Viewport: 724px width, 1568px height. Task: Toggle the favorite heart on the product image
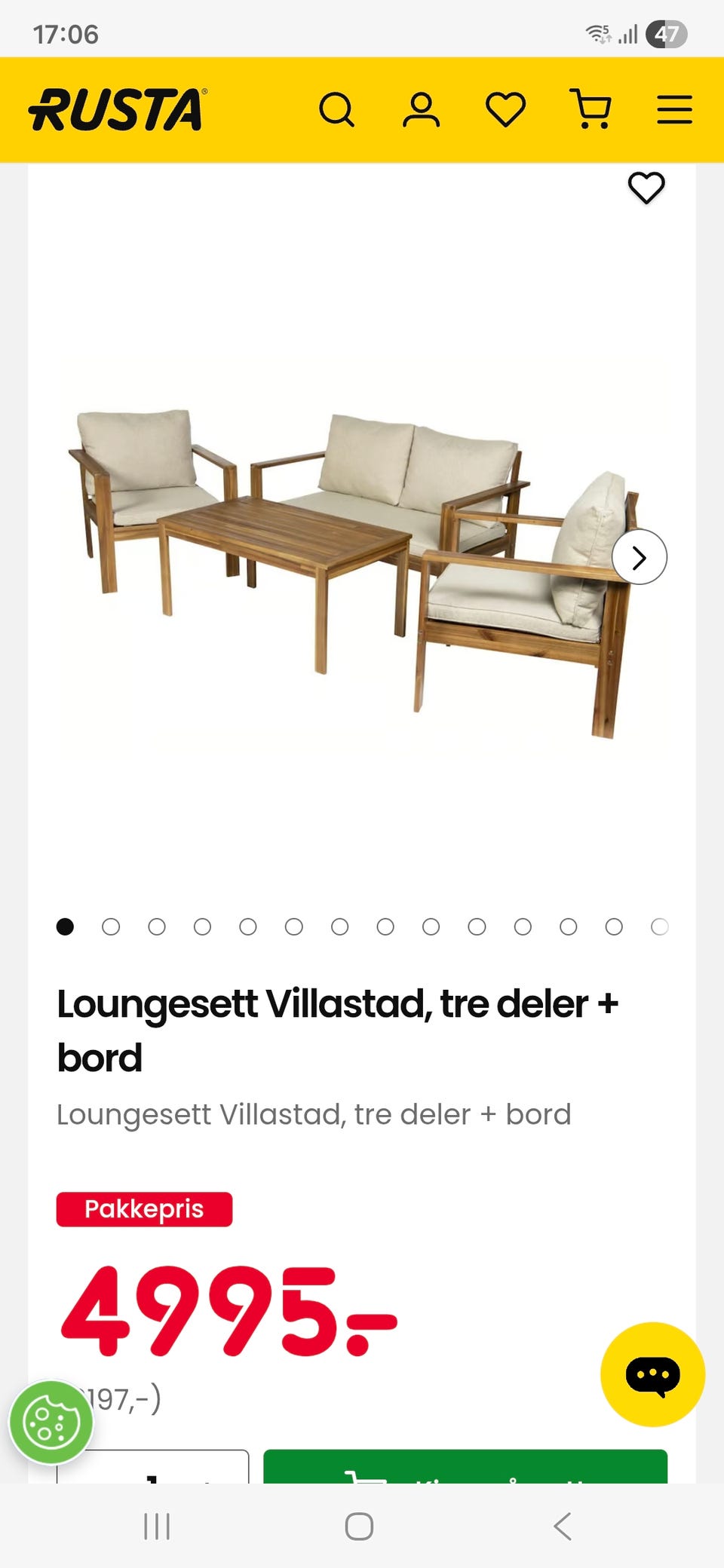tap(646, 189)
